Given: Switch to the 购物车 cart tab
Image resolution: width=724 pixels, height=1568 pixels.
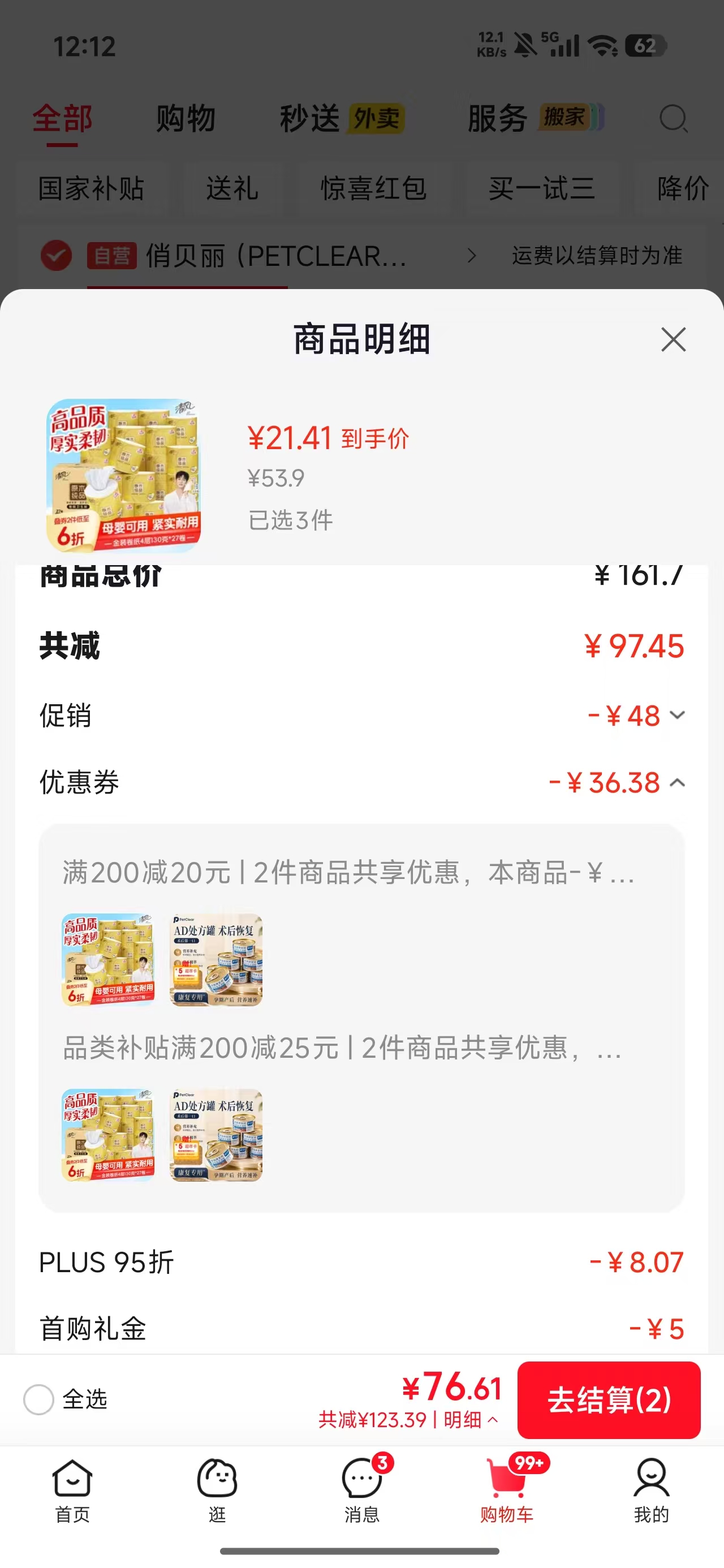Looking at the screenshot, I should tap(507, 1491).
